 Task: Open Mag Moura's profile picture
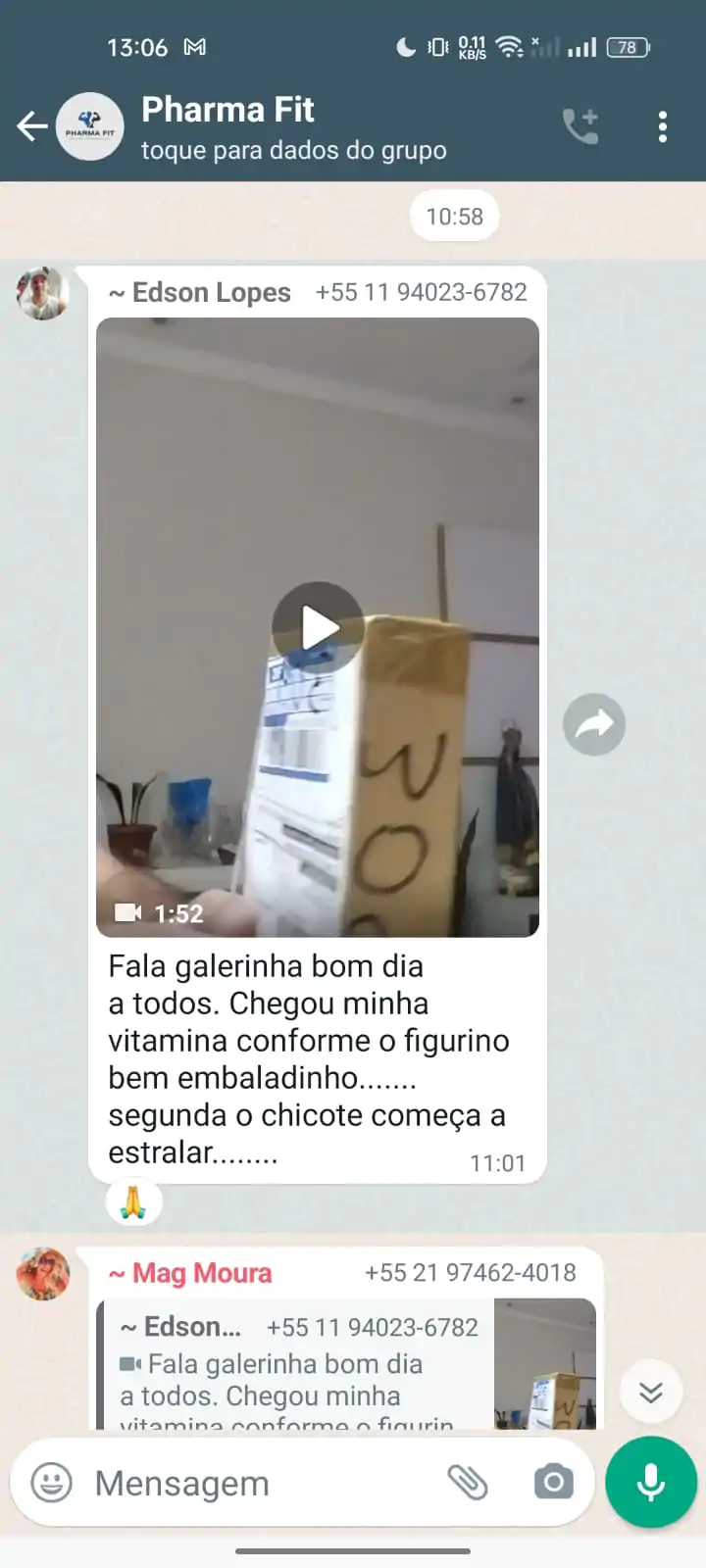pos(43,1273)
